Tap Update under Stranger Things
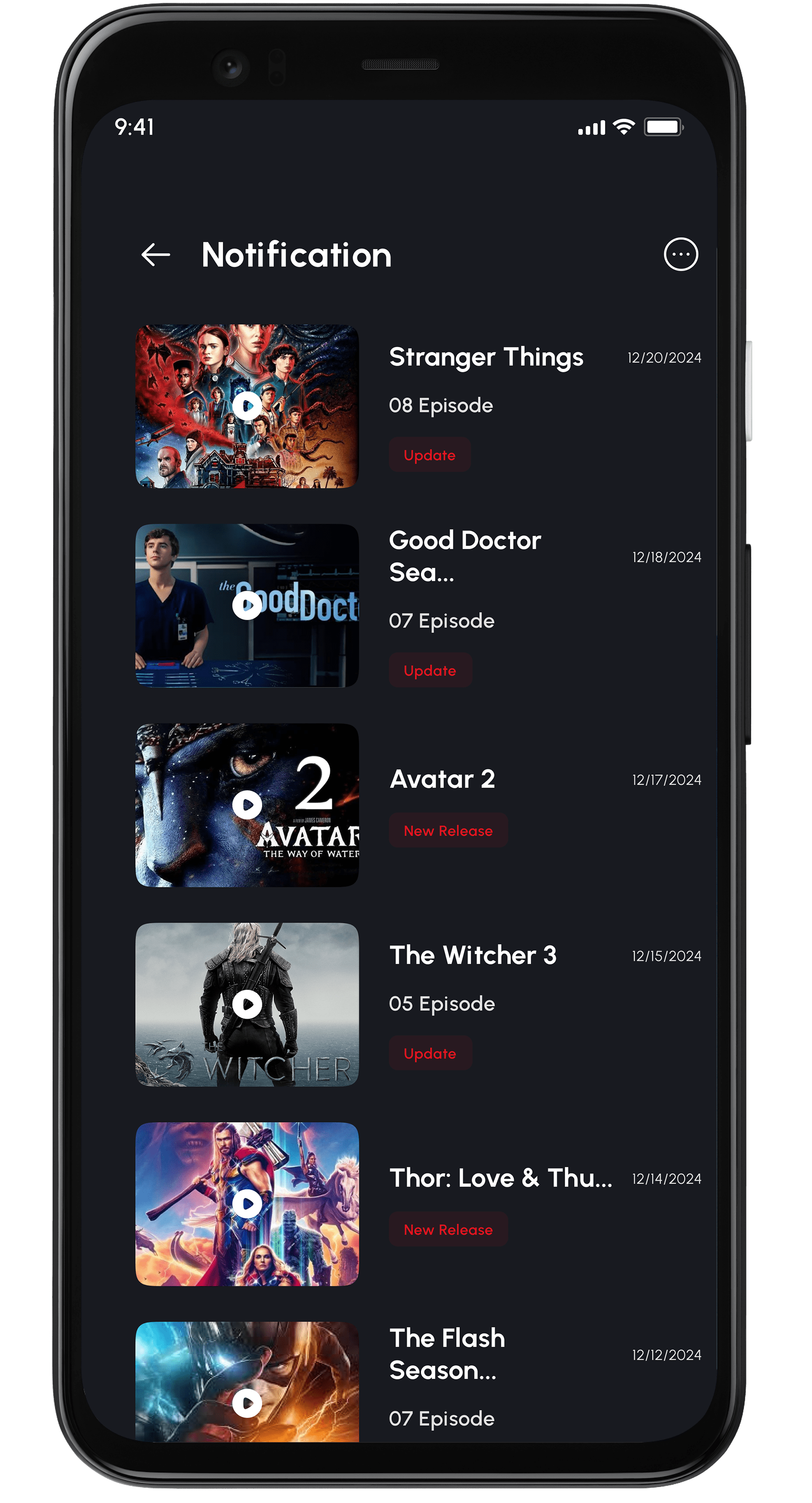Viewport: 812px width, 1503px height. (x=429, y=455)
